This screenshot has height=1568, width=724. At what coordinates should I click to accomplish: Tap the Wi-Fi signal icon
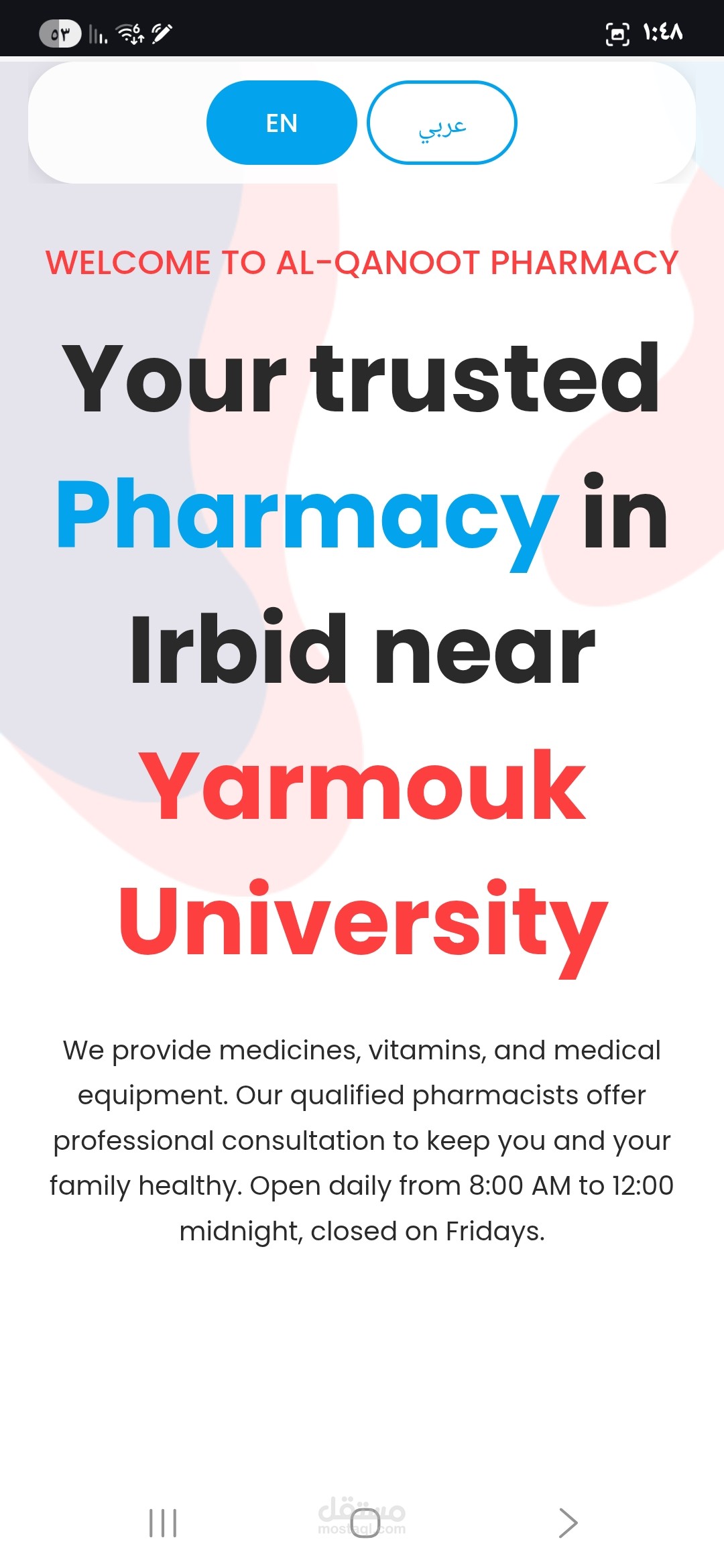[129, 31]
